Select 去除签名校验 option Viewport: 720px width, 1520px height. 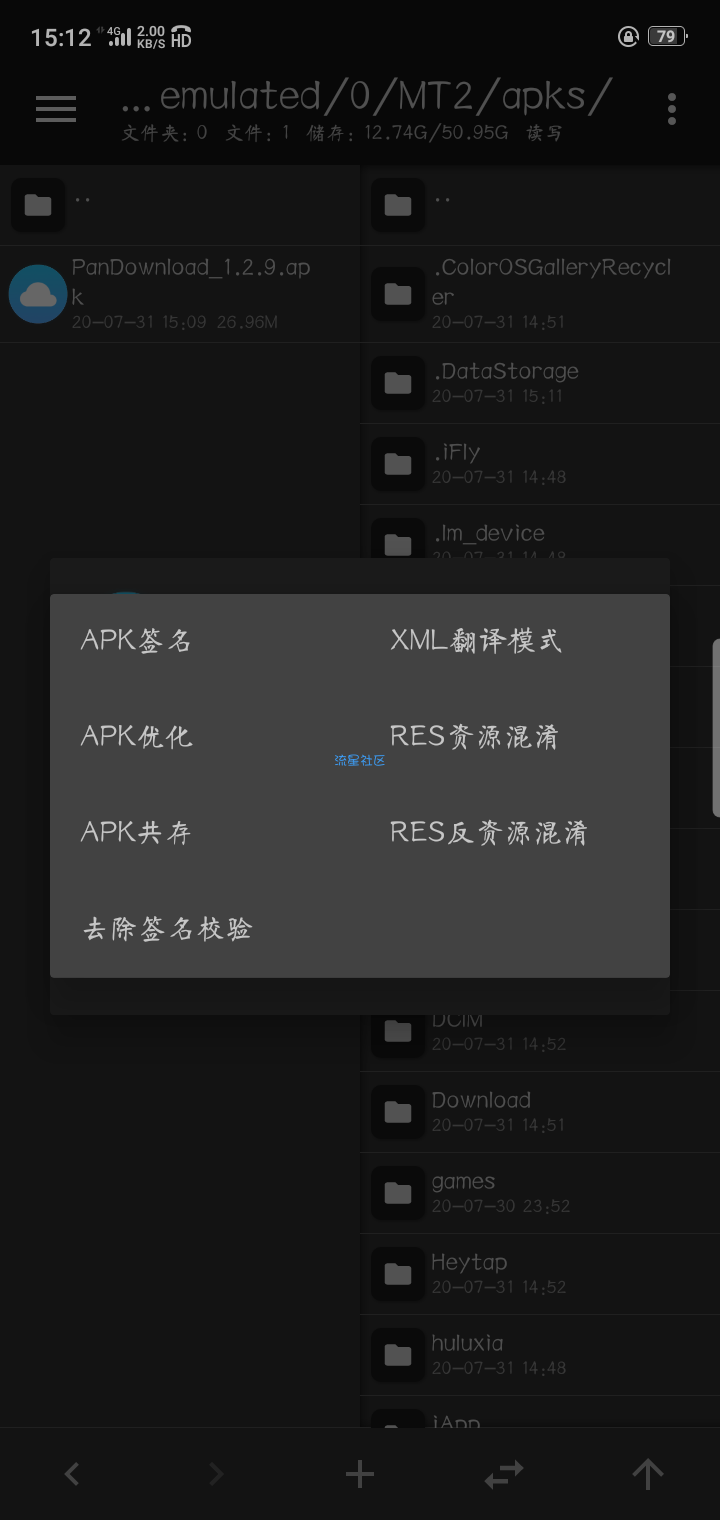coord(167,929)
